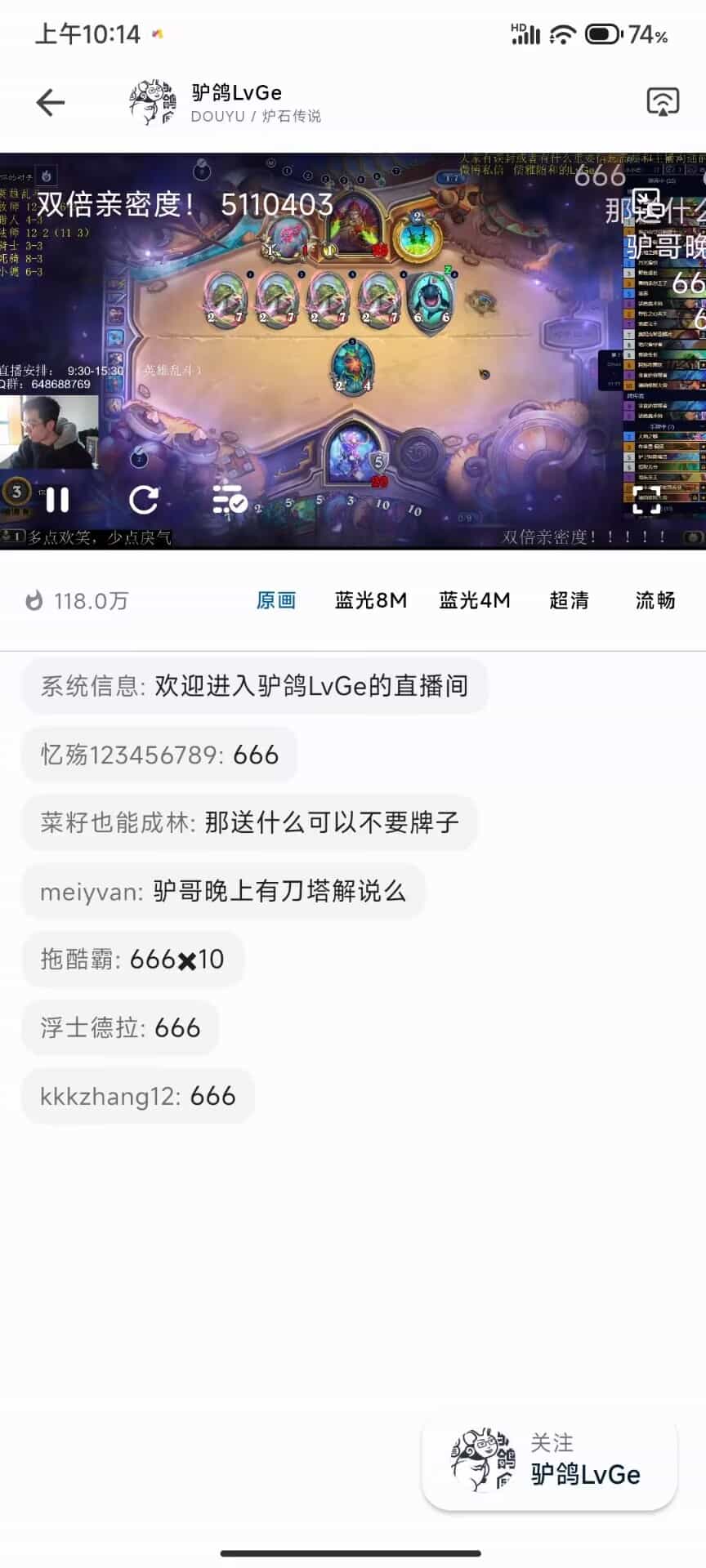The image size is (706, 1568).
Task: Refresh the live stream
Action: [144, 500]
